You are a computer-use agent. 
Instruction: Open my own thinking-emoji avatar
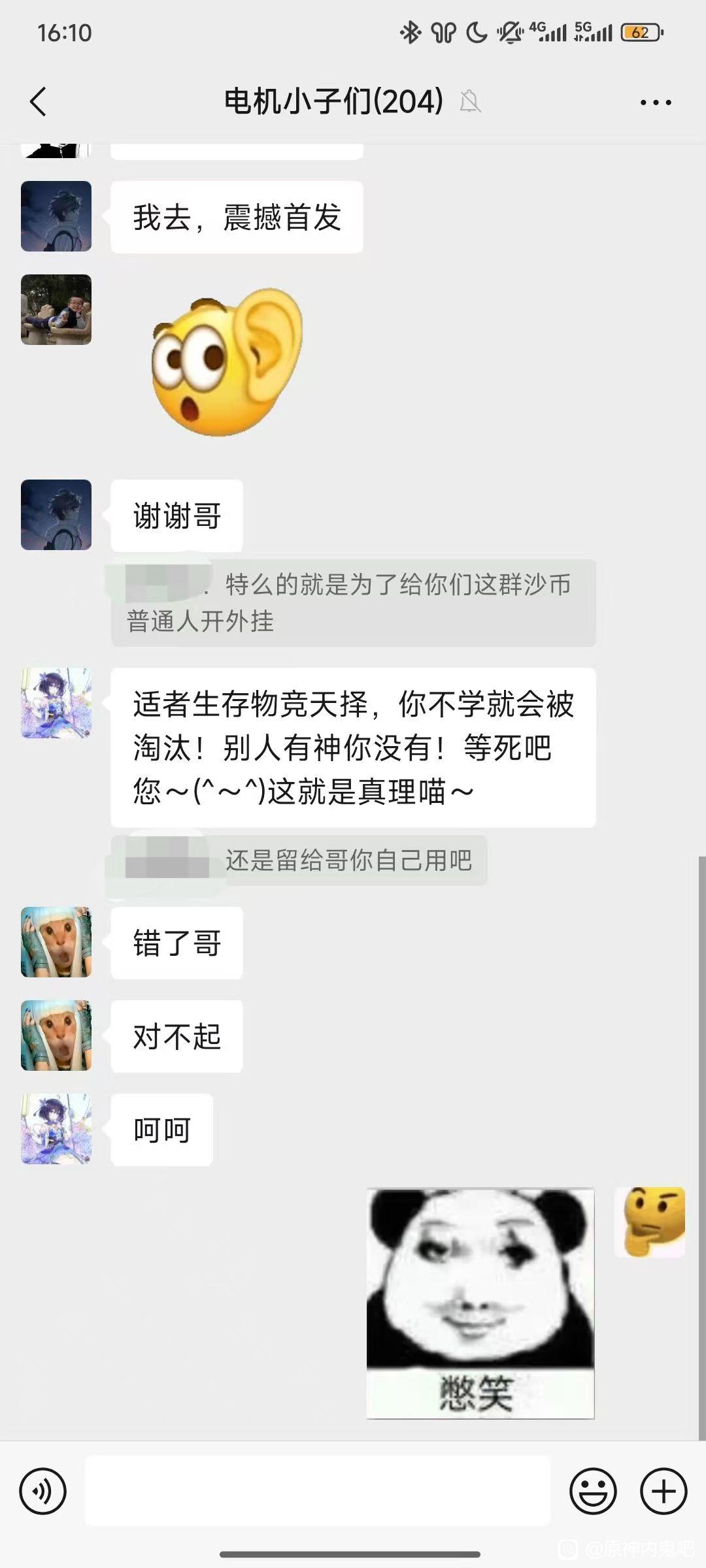(650, 1222)
